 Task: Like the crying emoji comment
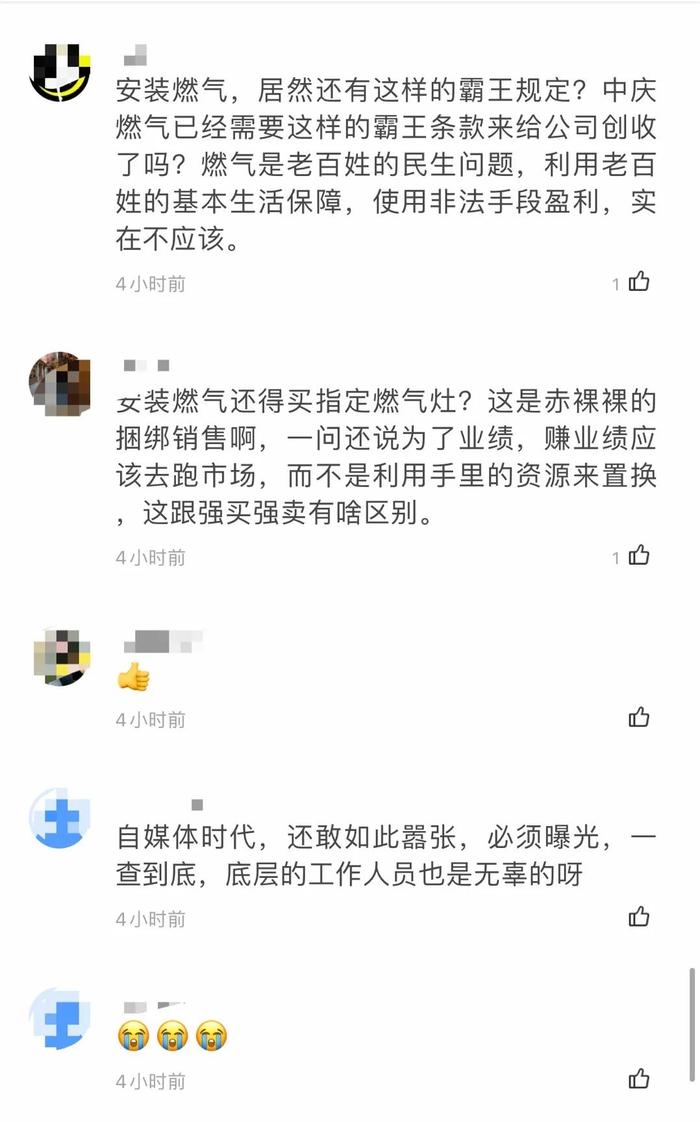click(x=639, y=1079)
